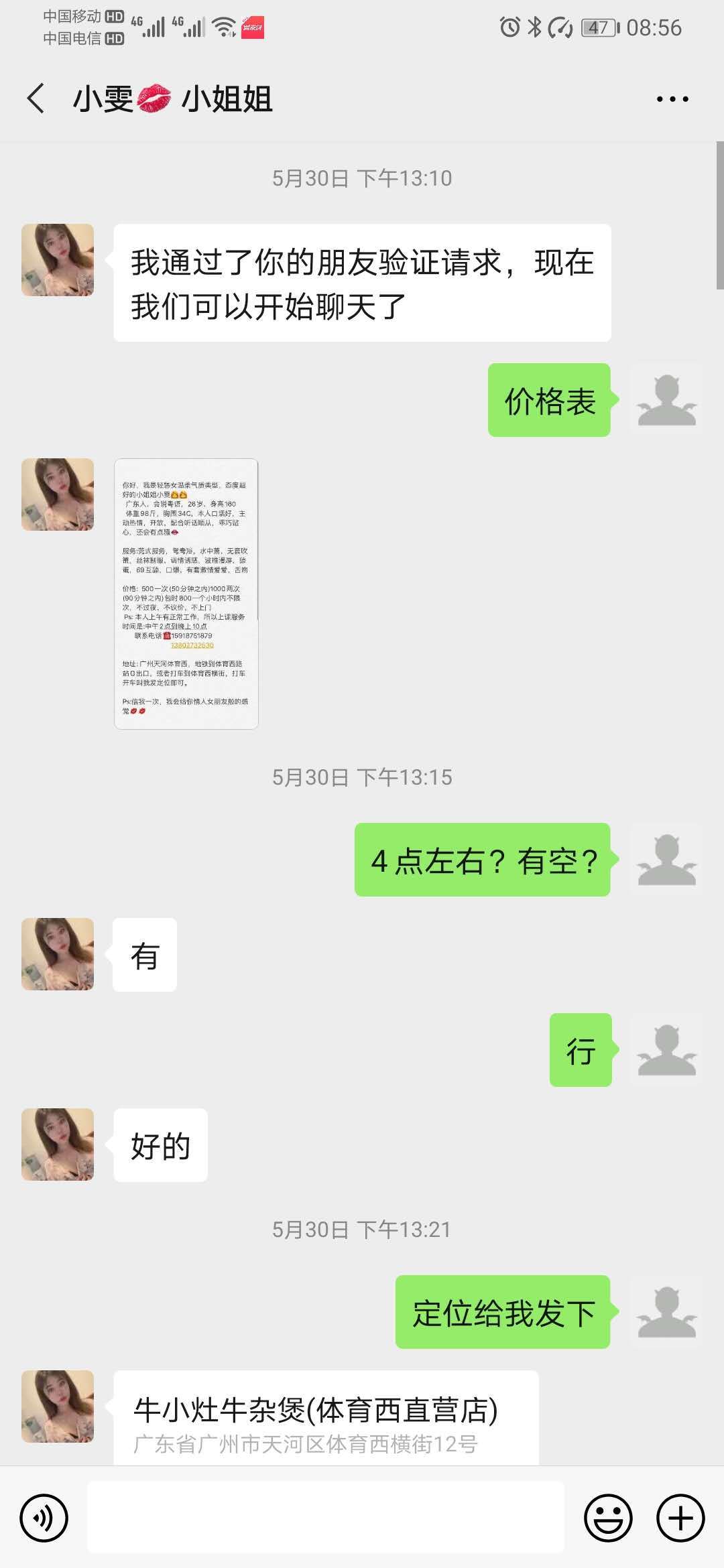View contact avatar beside the verification message
Viewport: 724px width, 1568px height.
point(58,260)
